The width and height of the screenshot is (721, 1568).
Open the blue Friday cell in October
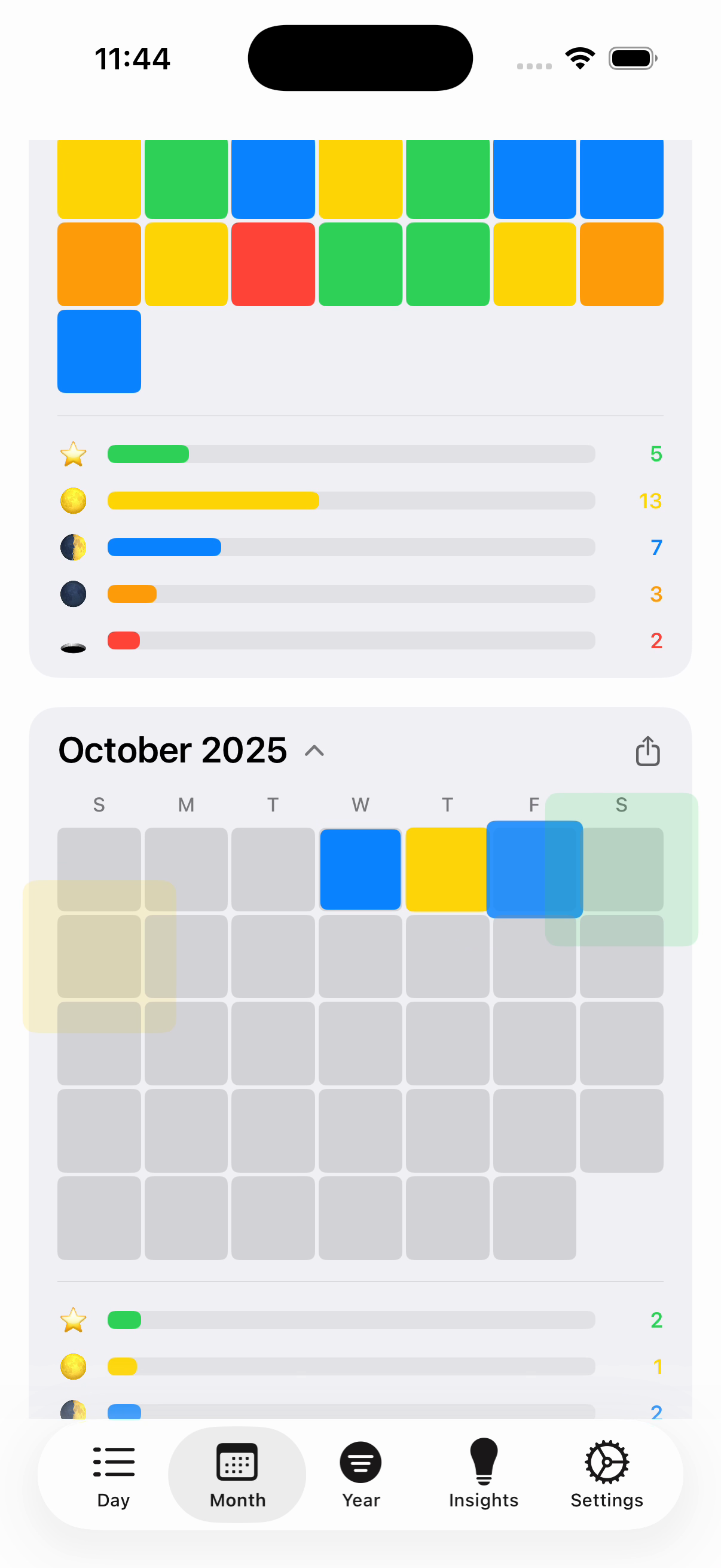534,870
